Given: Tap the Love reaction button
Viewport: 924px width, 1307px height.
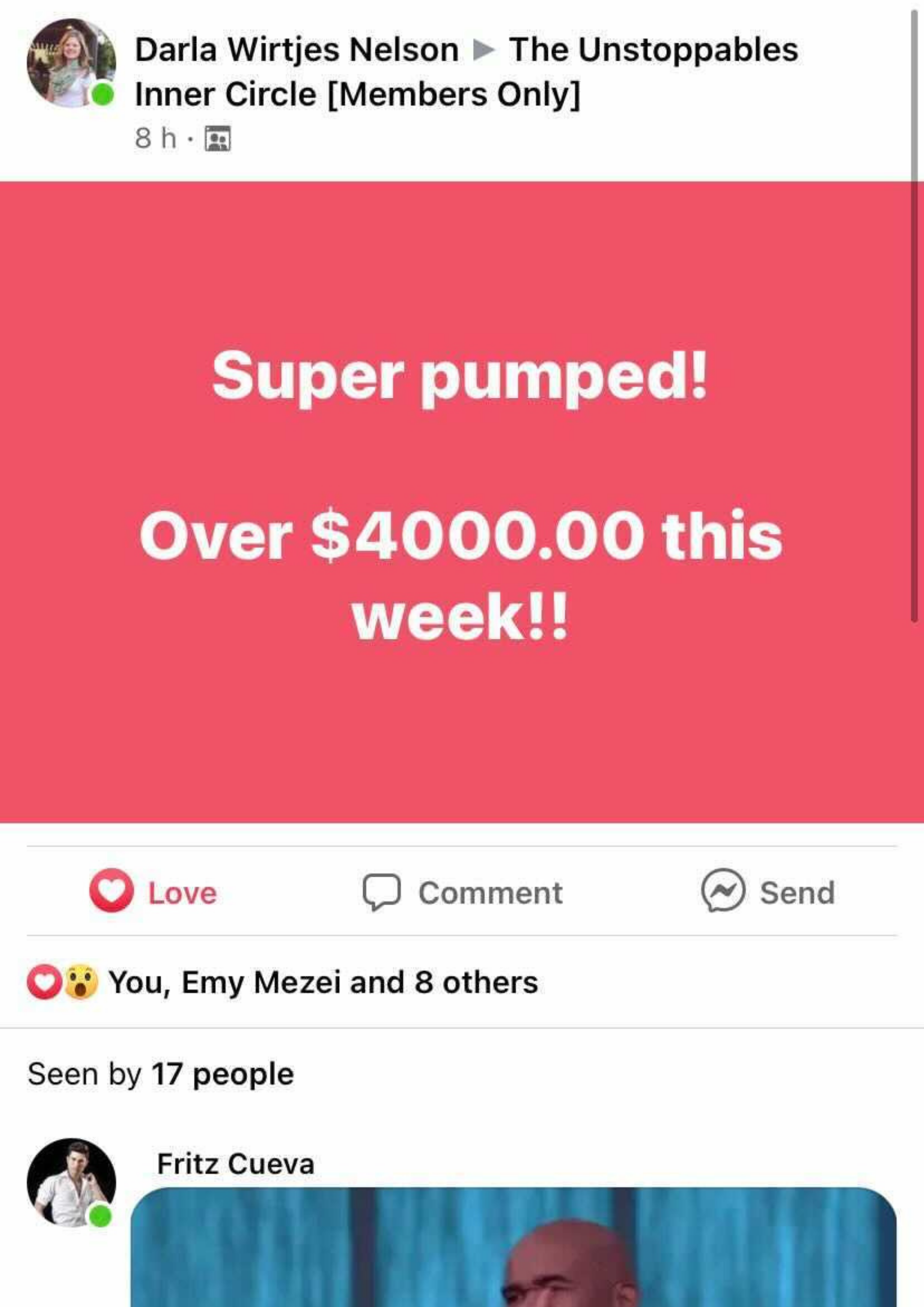Looking at the screenshot, I should pyautogui.click(x=153, y=892).
